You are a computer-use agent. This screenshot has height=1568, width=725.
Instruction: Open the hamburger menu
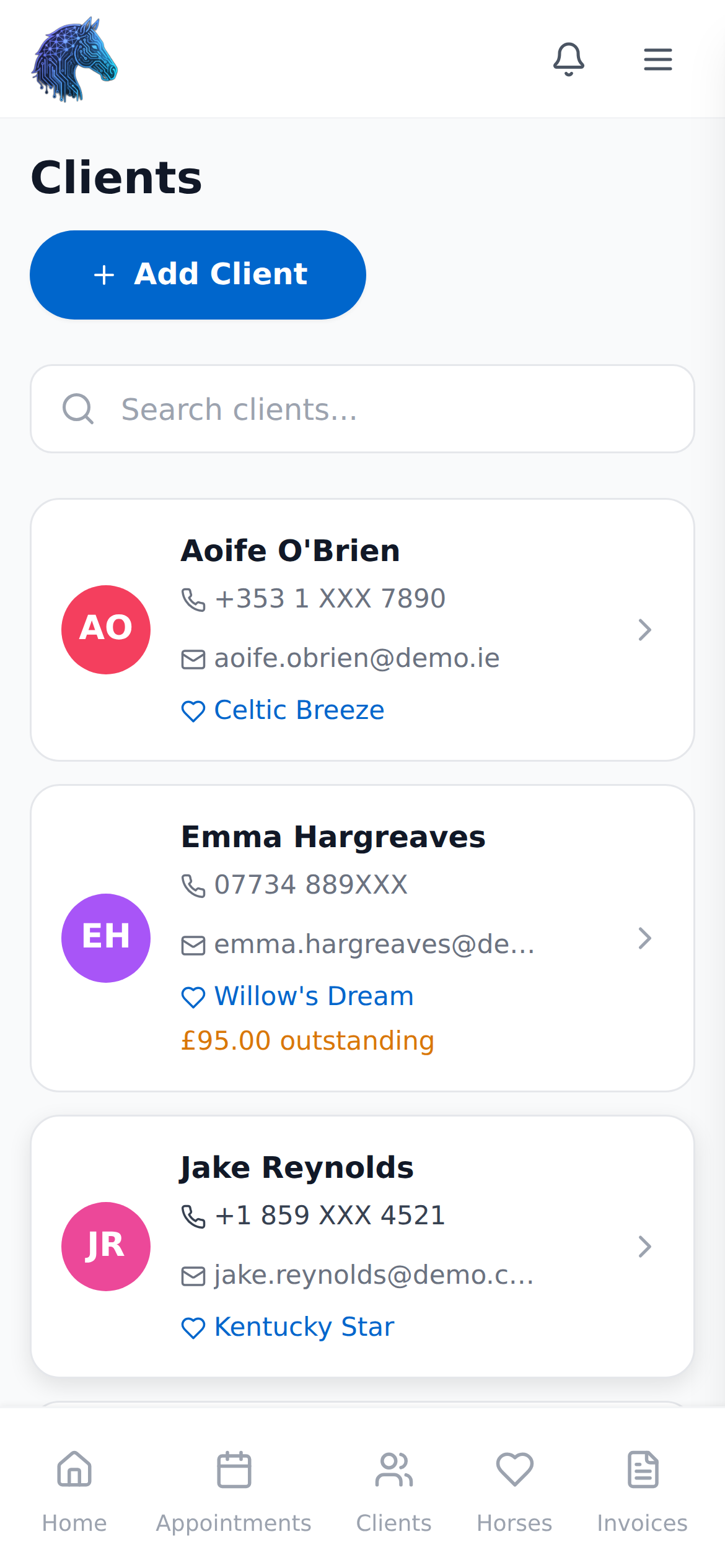(657, 59)
